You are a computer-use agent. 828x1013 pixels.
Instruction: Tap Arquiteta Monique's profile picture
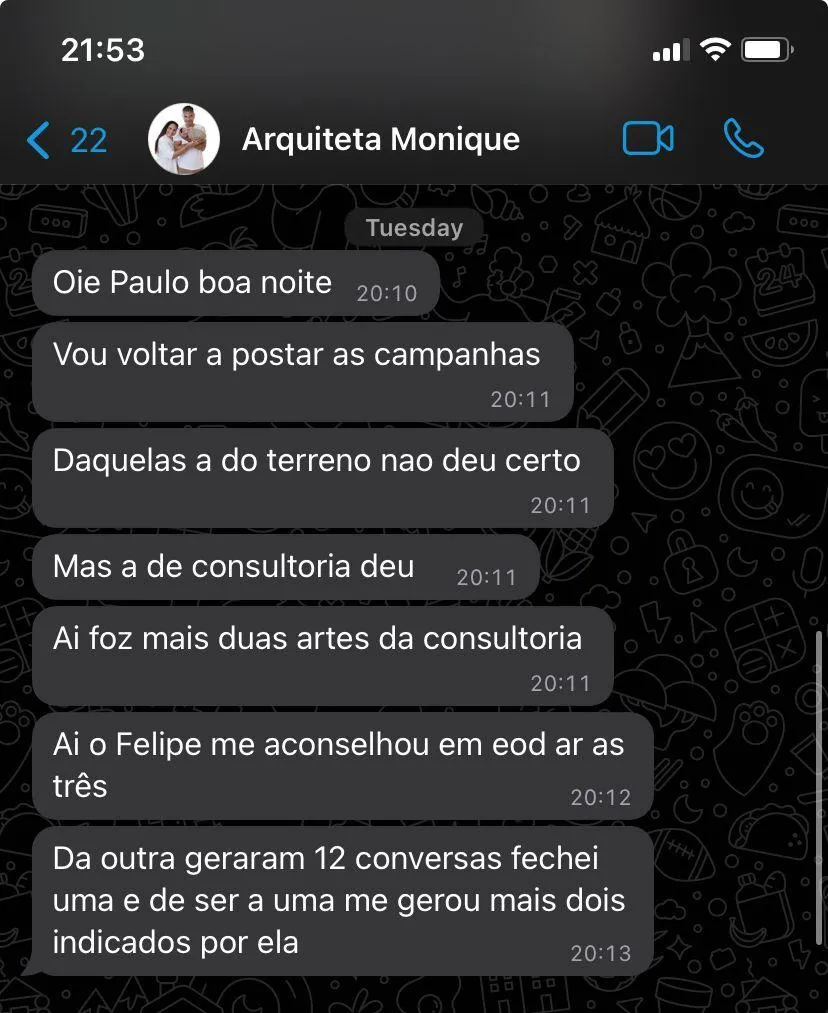tap(184, 139)
